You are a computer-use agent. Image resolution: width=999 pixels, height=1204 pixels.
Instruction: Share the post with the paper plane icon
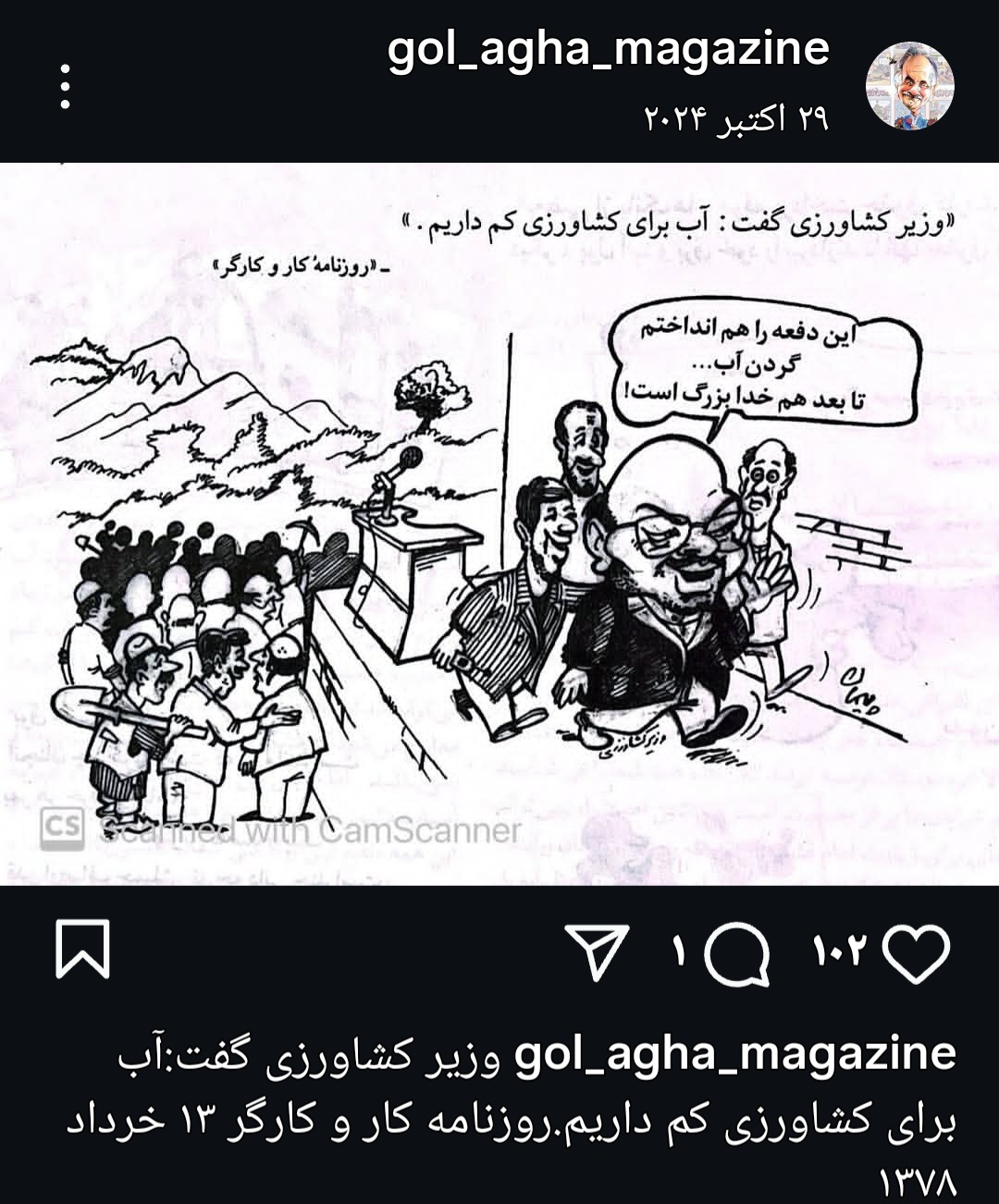pyautogui.click(x=598, y=952)
